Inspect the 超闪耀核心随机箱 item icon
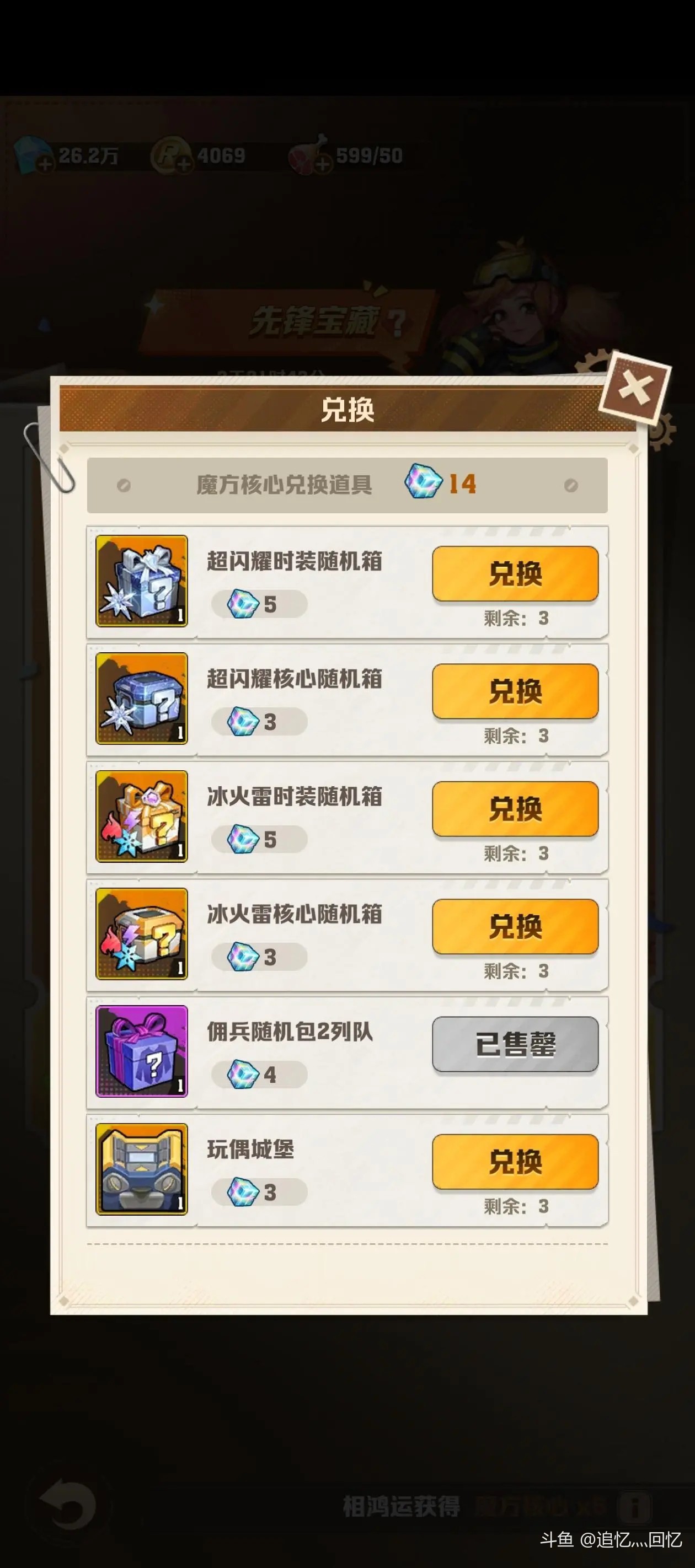 [x=141, y=698]
